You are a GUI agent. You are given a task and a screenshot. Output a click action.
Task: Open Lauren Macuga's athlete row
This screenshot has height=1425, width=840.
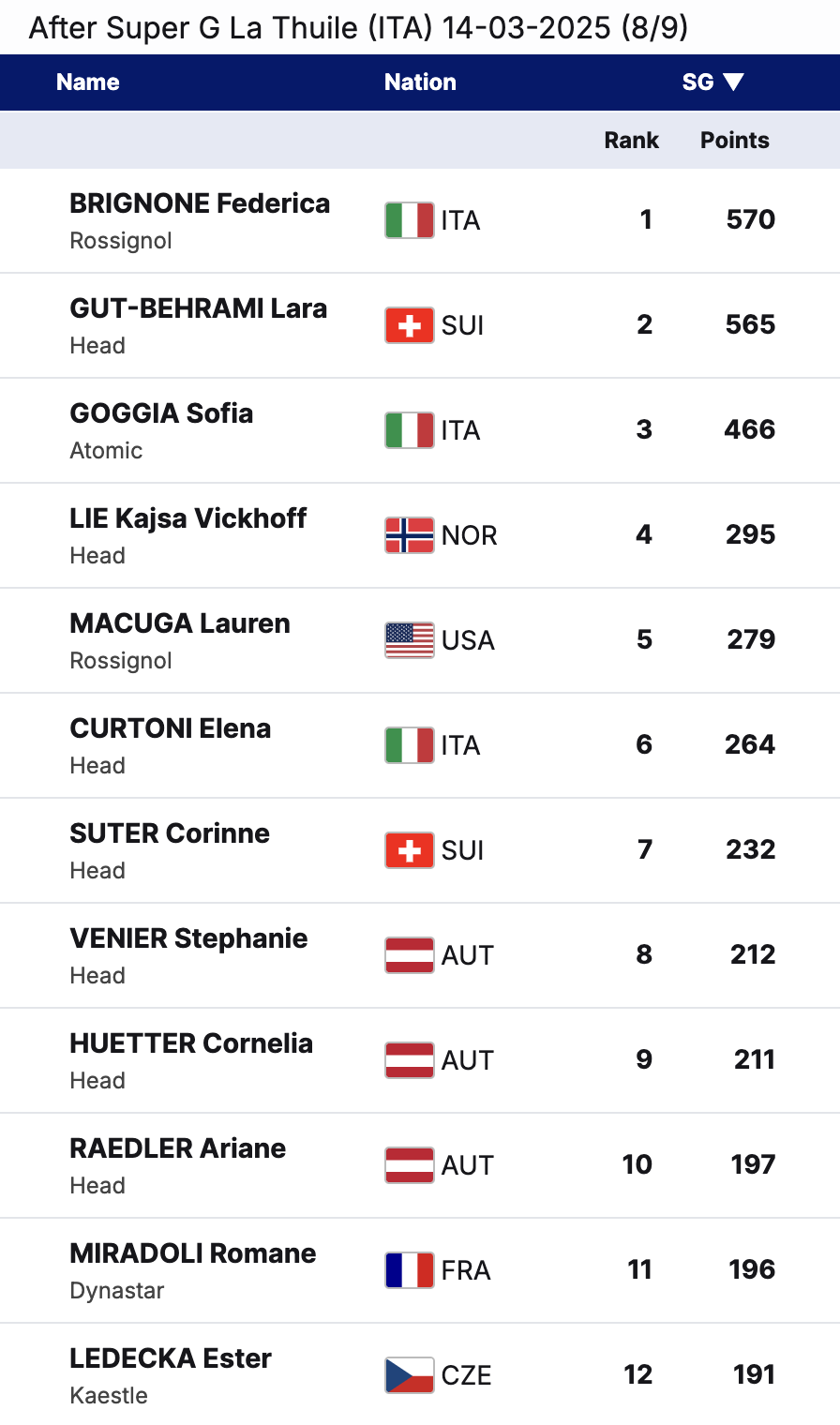coord(179,624)
